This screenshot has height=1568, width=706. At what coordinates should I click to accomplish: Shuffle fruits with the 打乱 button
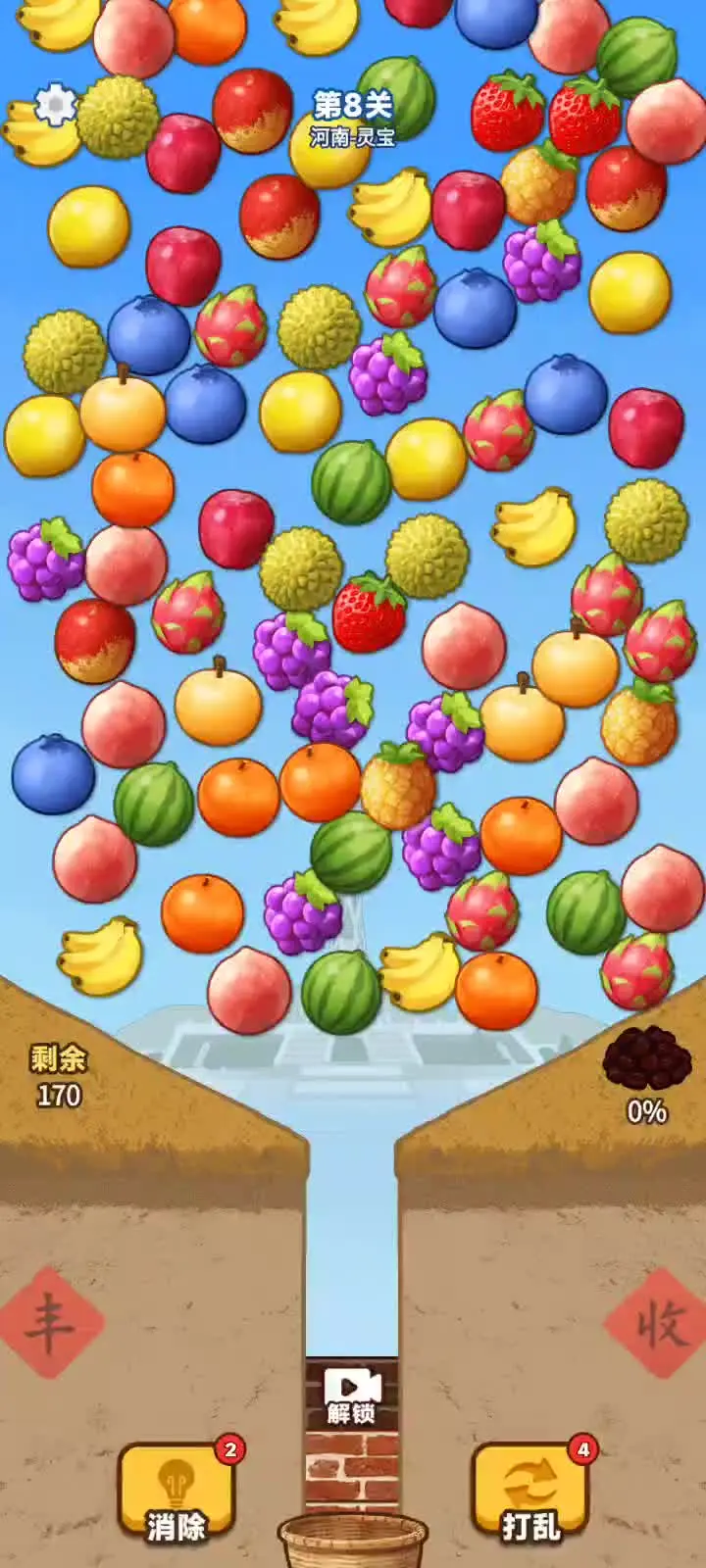click(x=530, y=1492)
